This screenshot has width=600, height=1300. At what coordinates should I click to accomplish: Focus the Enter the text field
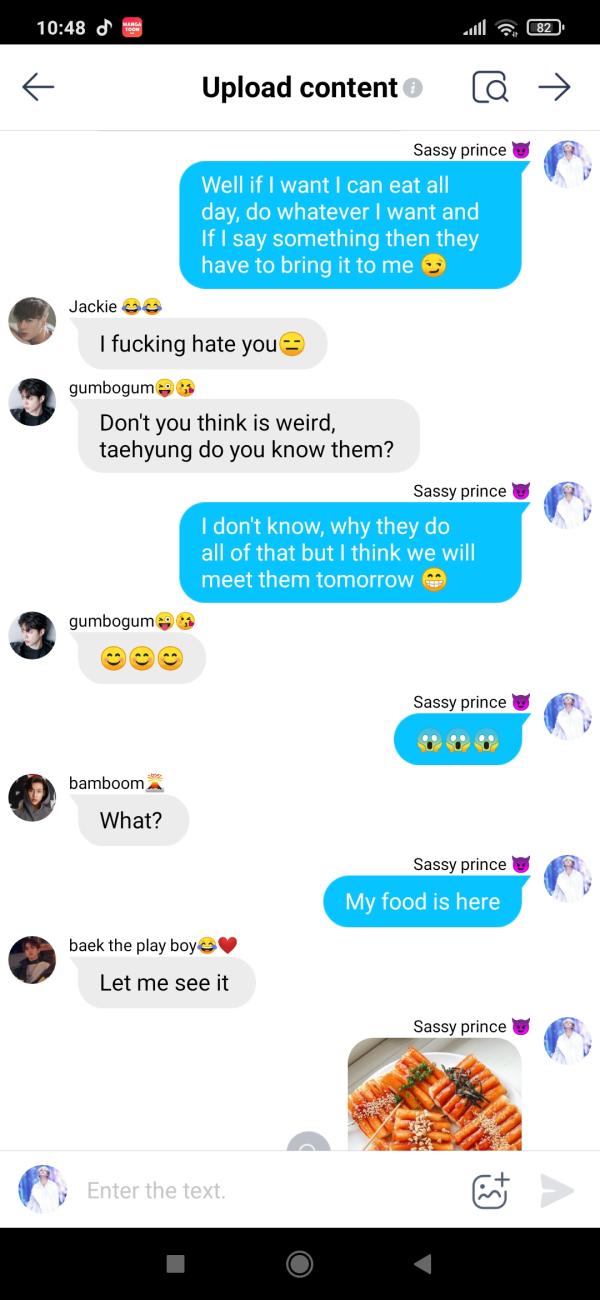(260, 1190)
